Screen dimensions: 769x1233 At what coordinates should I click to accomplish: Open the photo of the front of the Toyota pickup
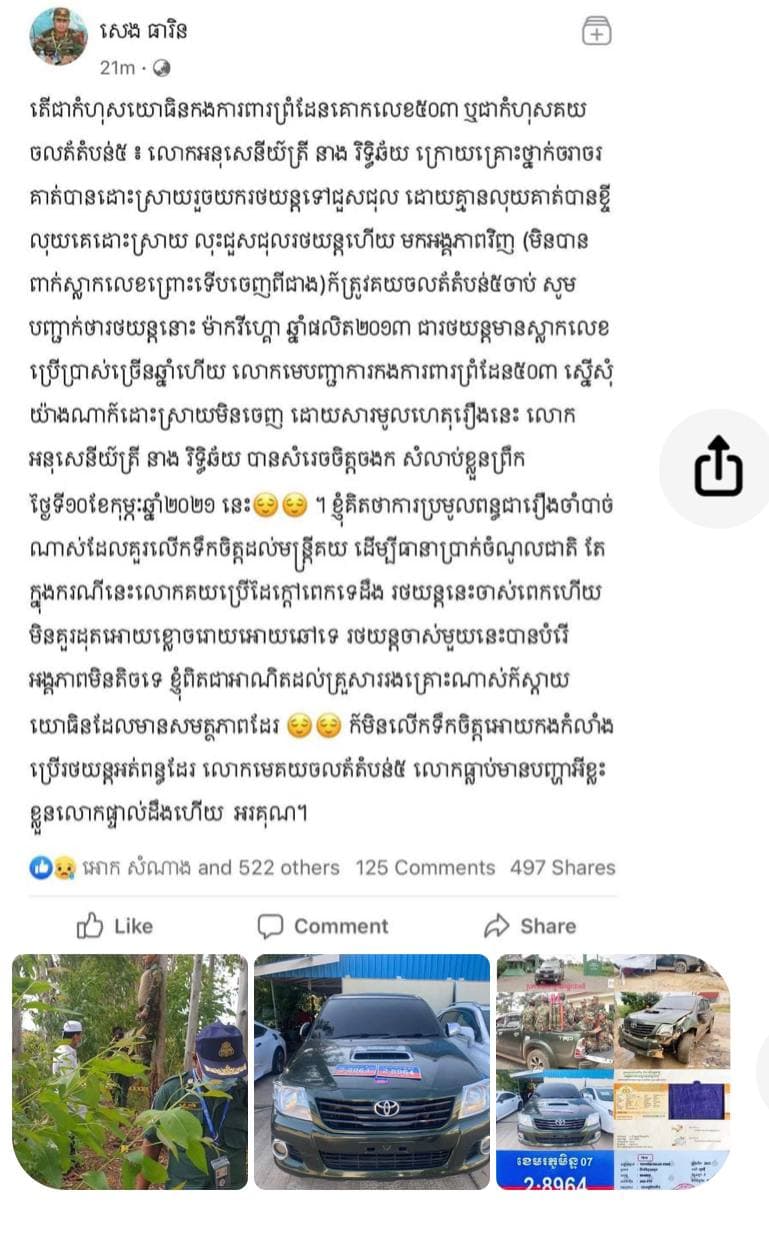coord(371,1072)
